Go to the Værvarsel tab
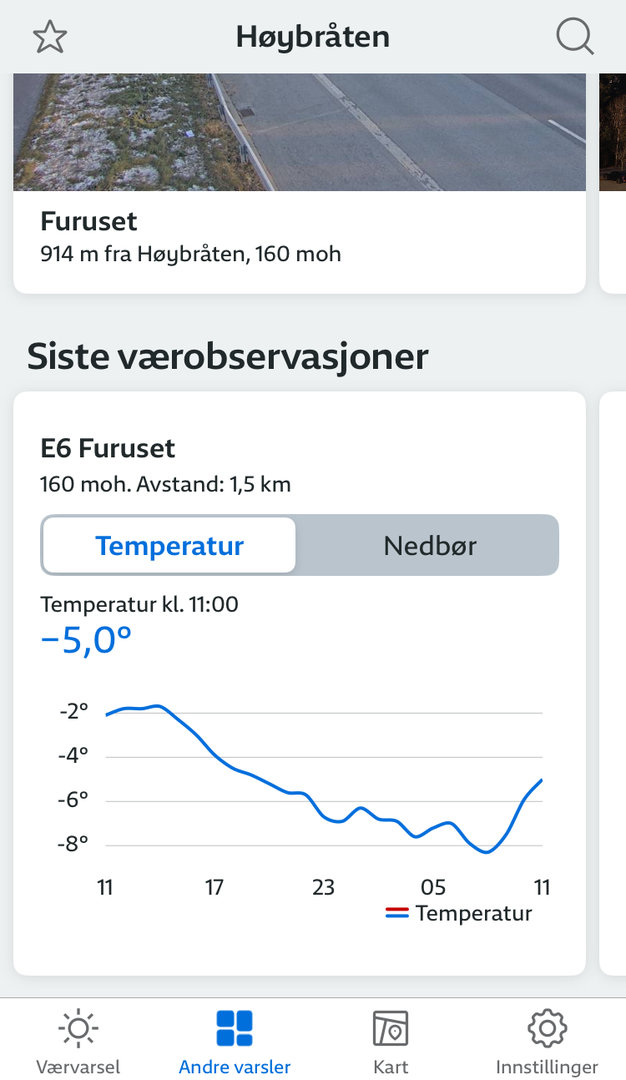 pos(78,1041)
